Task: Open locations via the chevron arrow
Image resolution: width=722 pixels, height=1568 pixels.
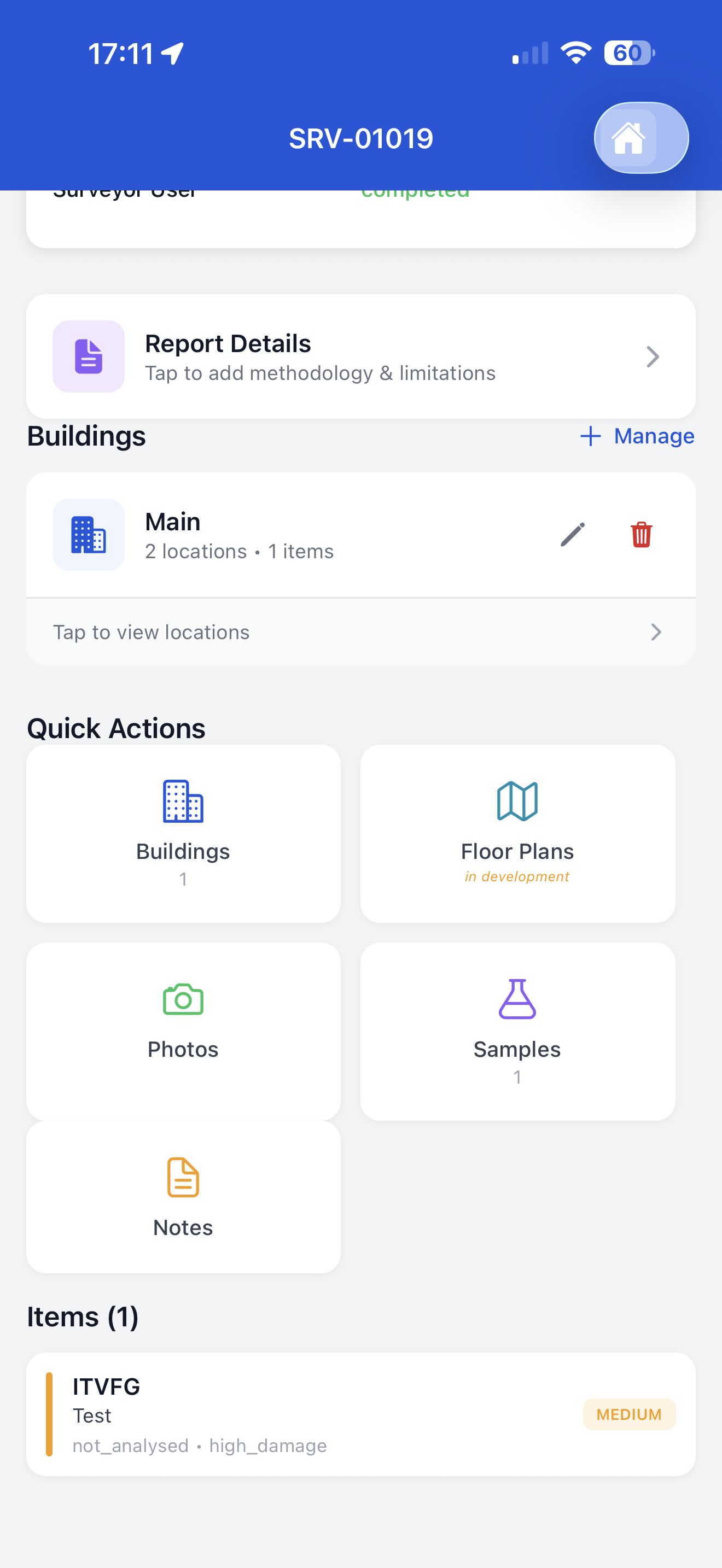Action: click(656, 632)
